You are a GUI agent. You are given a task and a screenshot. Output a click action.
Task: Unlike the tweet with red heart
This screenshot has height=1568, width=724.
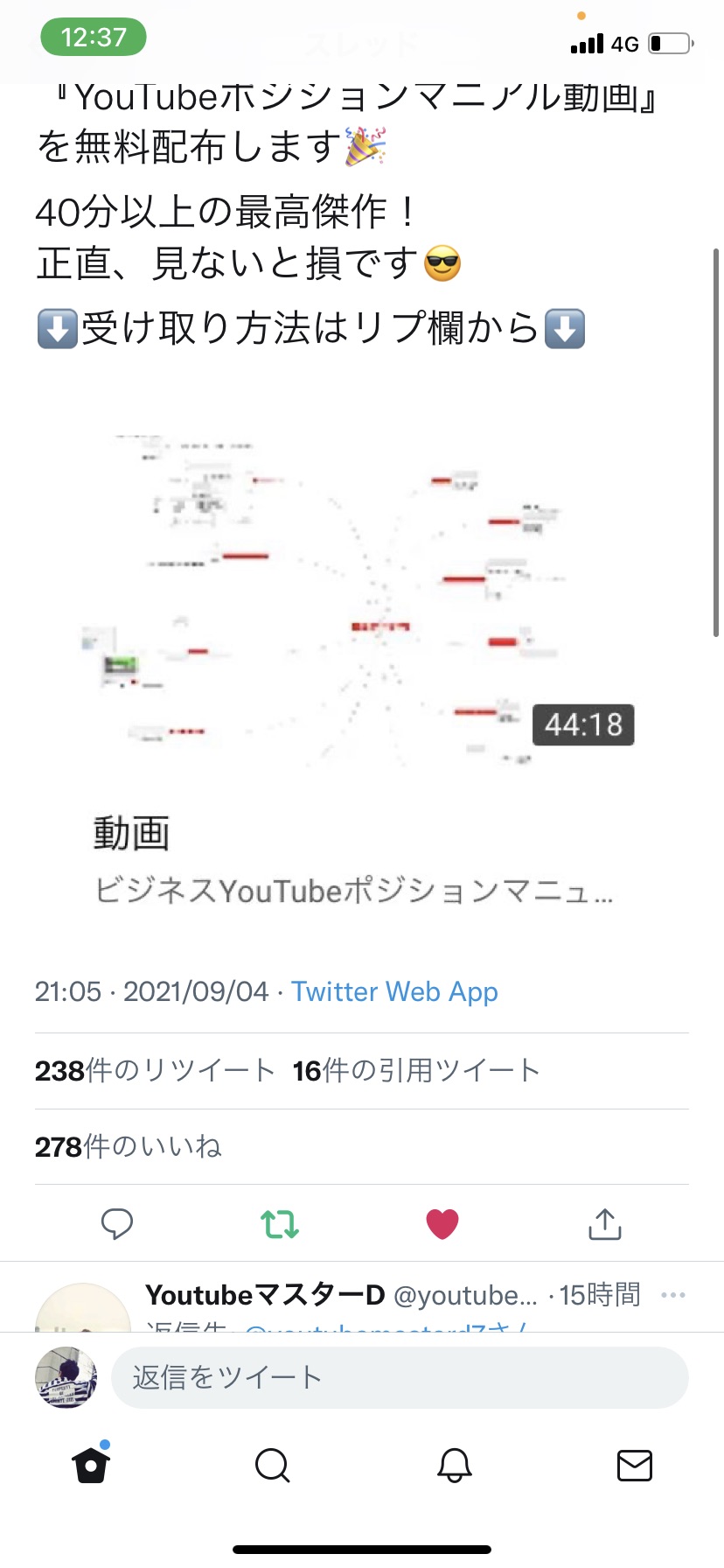(x=442, y=1223)
